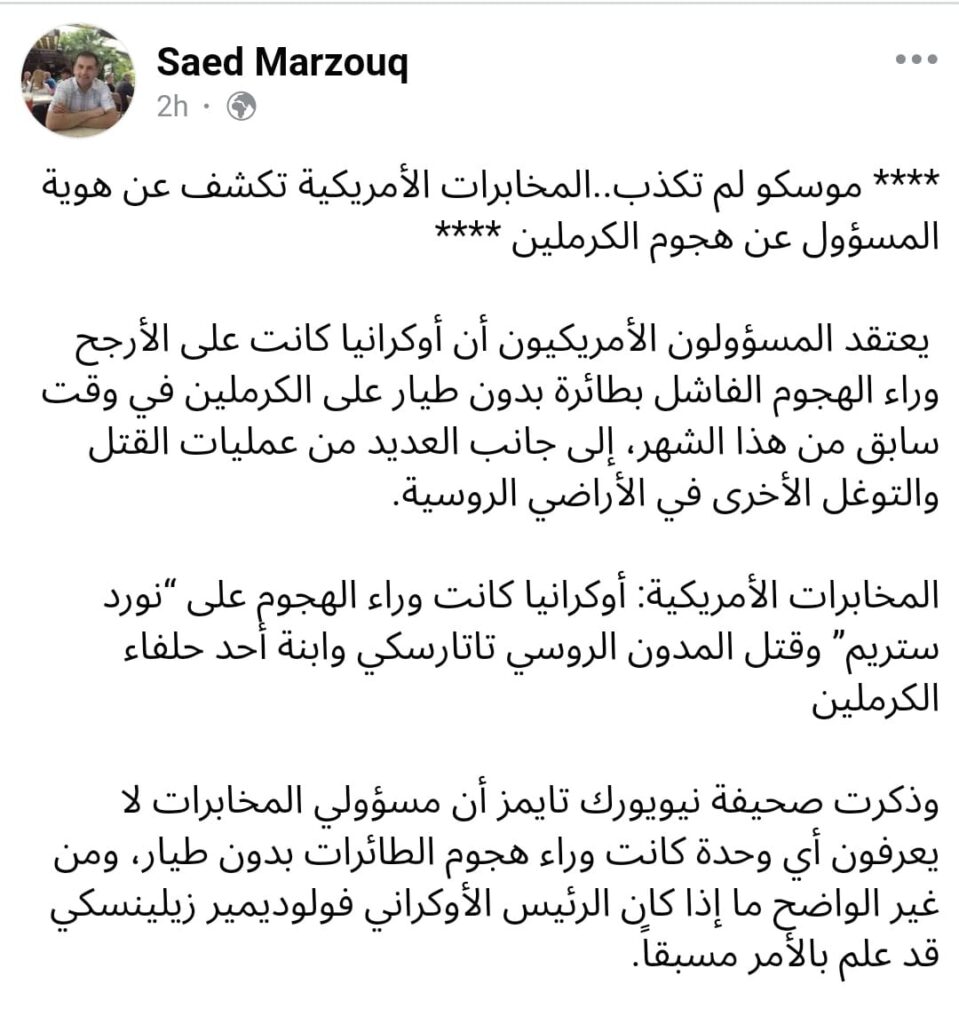959x1024 pixels.
Task: Tap the public audience globe icon
Action: tap(241, 107)
